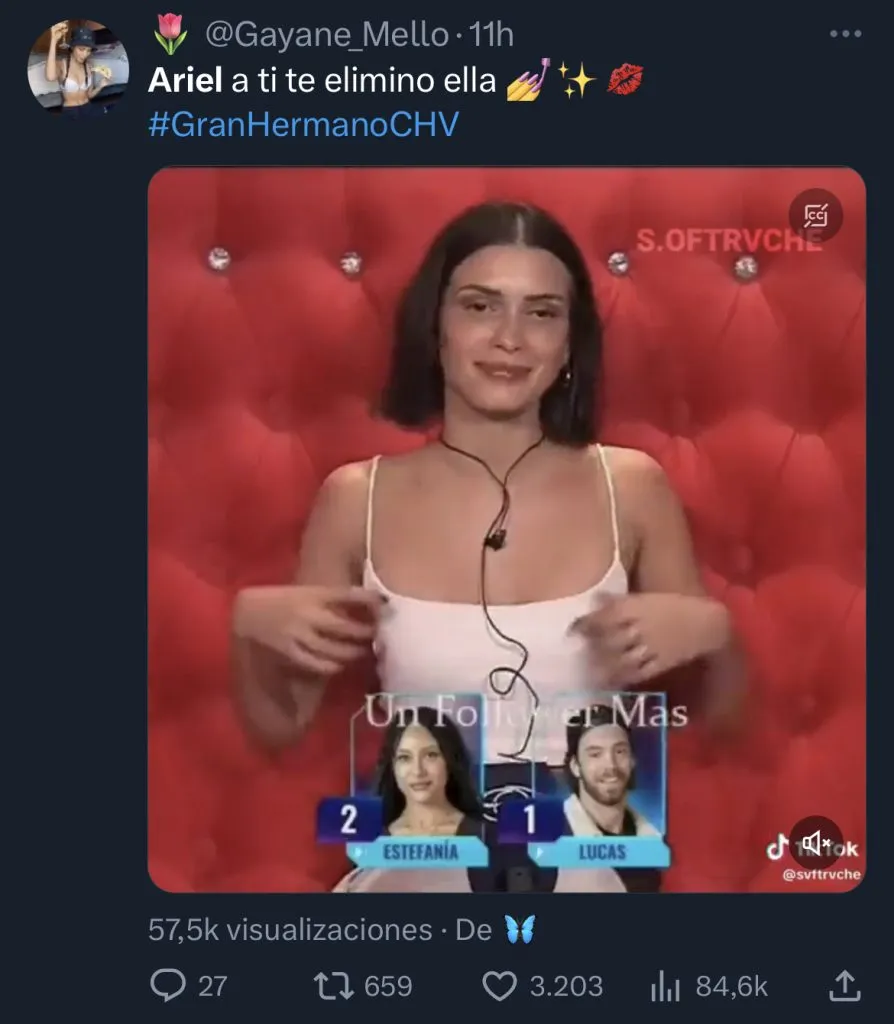
Task: Open the poster's profile picture
Action: pos(78,66)
